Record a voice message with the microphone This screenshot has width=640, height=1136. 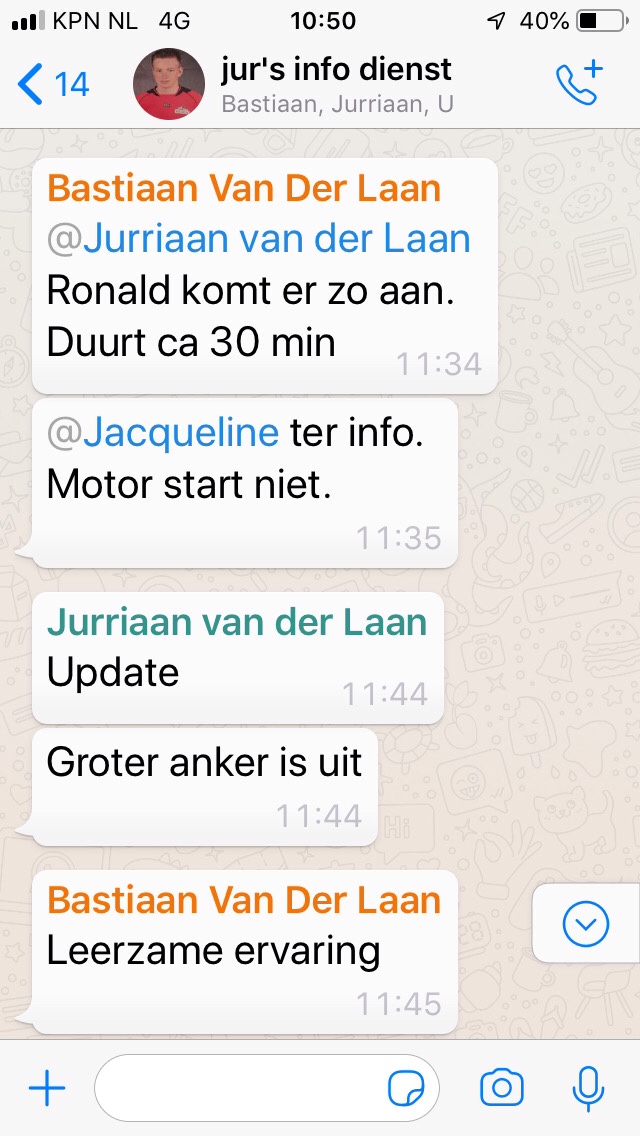pyautogui.click(x=588, y=1088)
